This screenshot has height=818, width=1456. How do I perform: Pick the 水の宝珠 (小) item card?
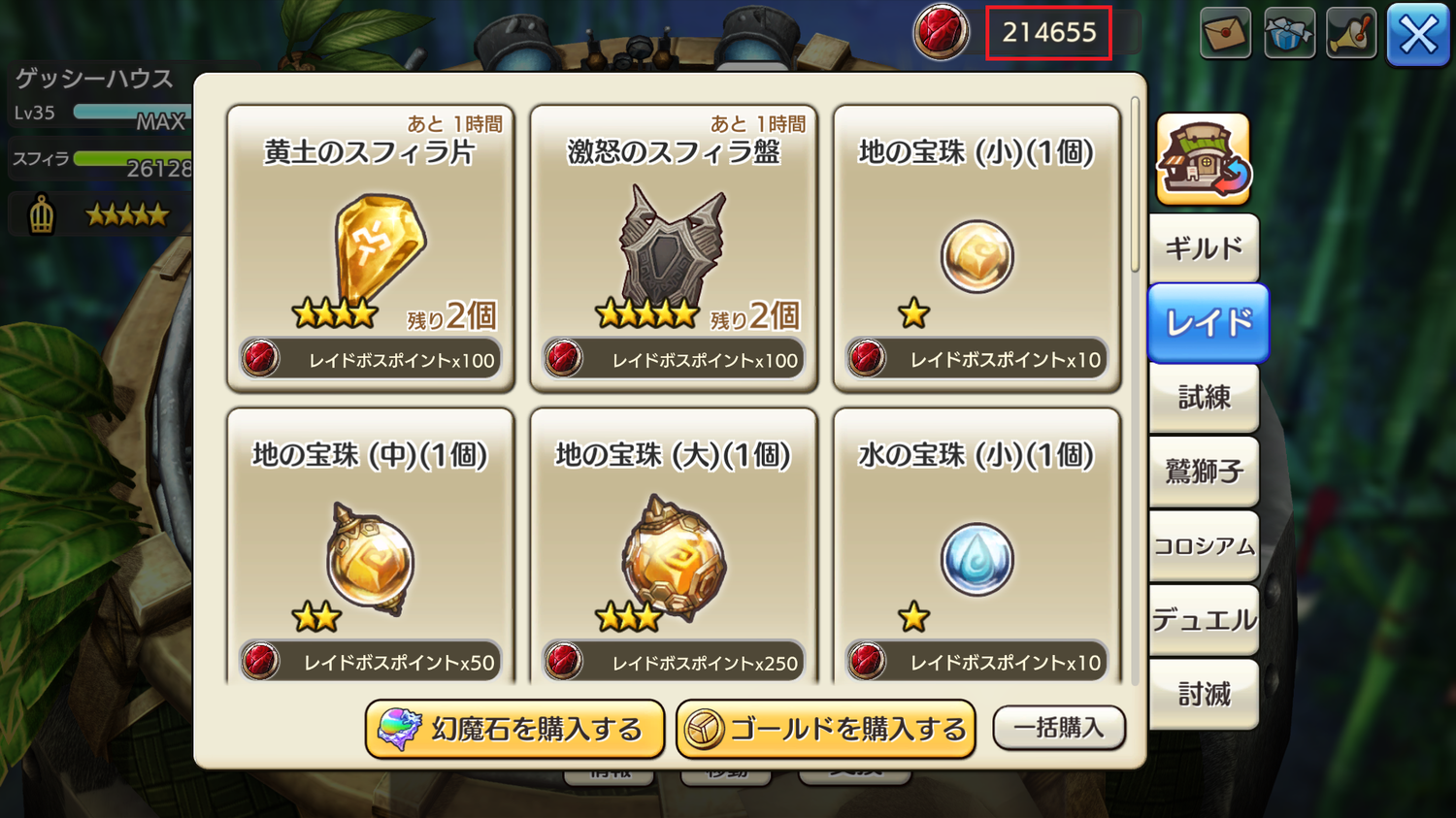point(976,548)
